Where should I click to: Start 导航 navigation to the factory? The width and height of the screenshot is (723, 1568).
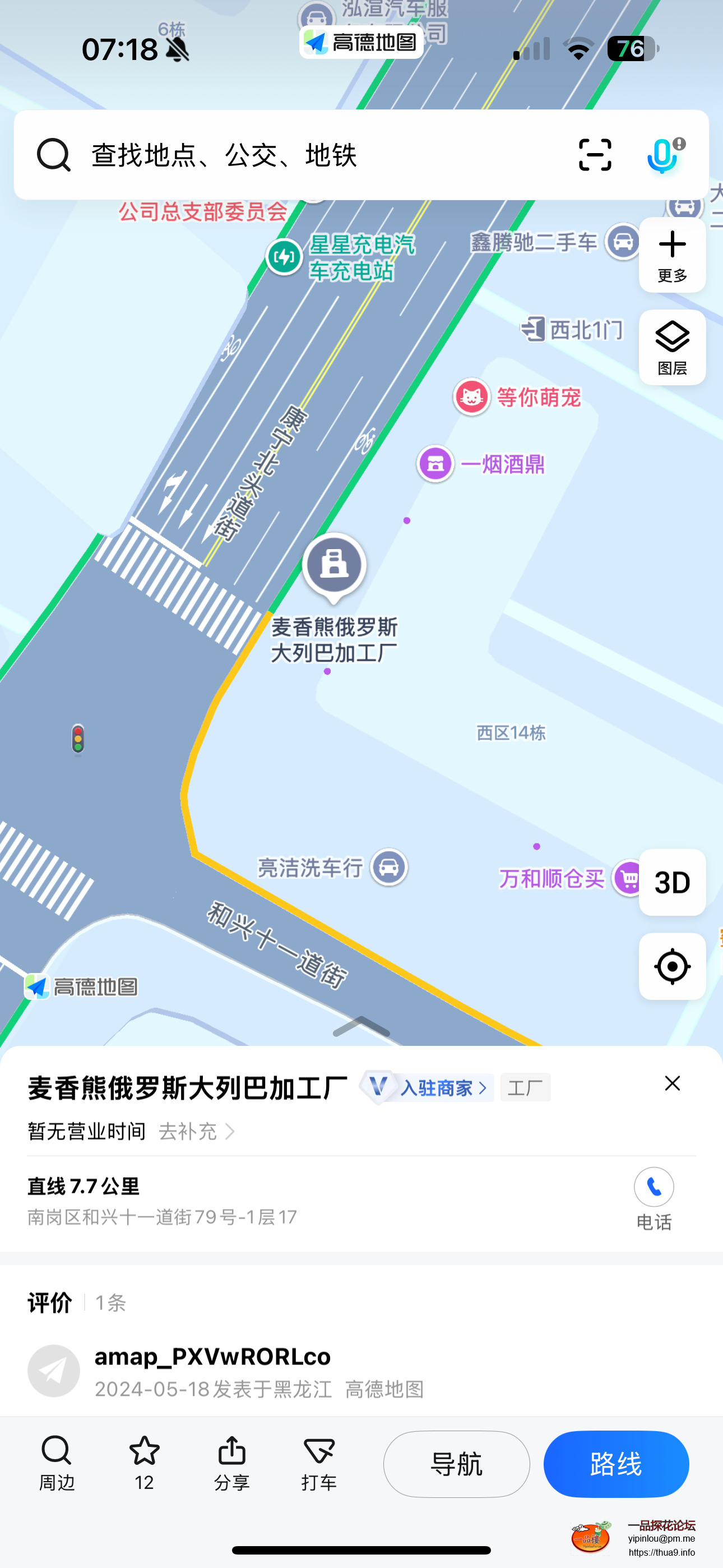coord(456,1464)
